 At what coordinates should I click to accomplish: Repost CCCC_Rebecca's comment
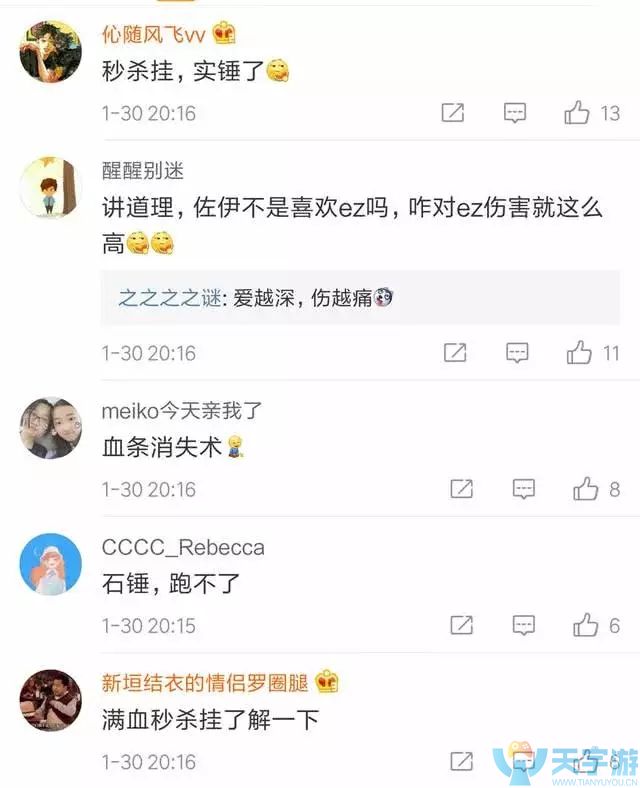[x=461, y=625]
